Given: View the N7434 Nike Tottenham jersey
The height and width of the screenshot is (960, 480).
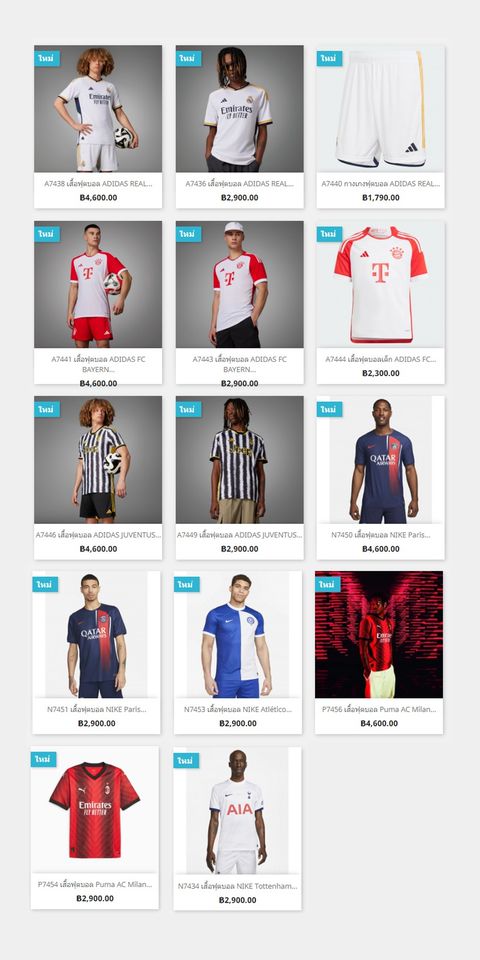Looking at the screenshot, I should coord(238,828).
